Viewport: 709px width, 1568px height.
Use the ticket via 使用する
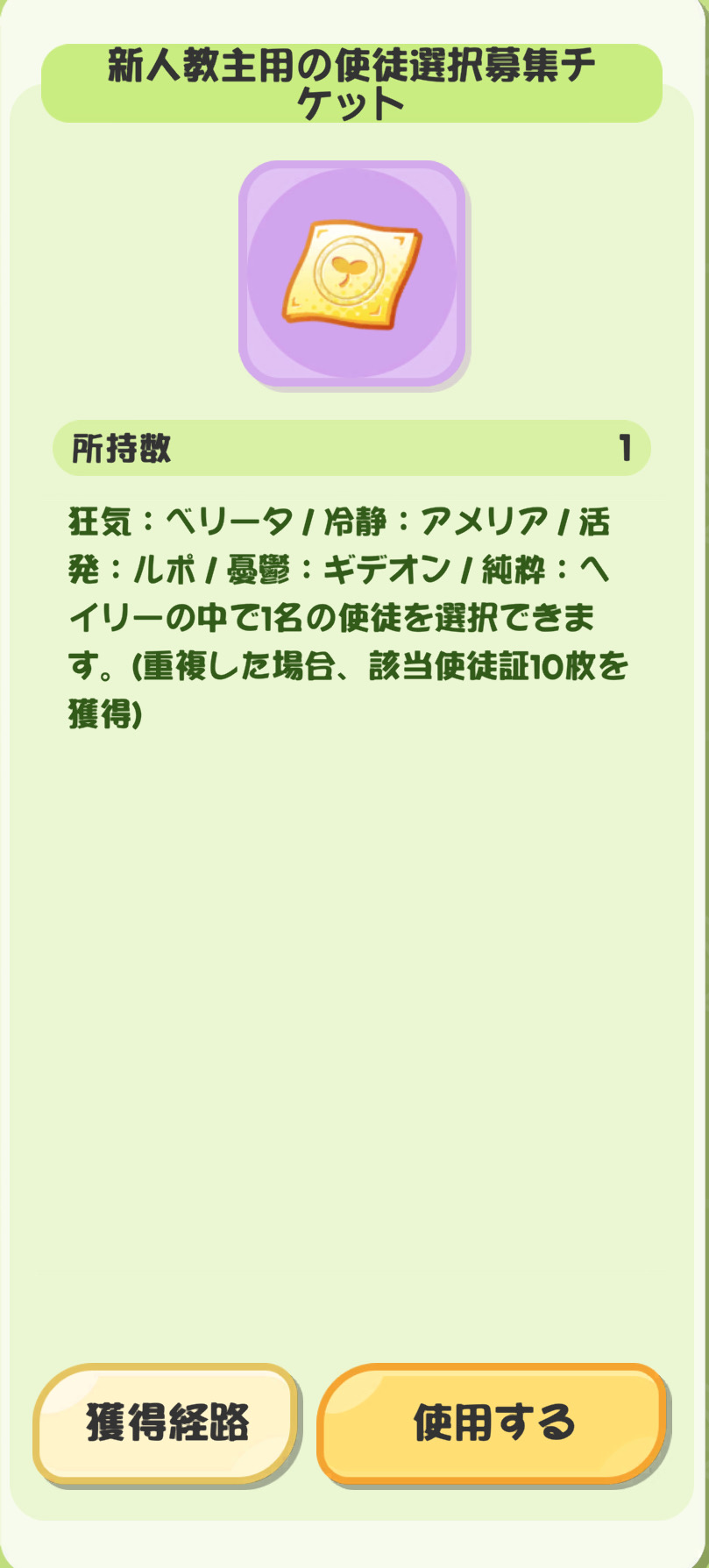pyautogui.click(x=493, y=1423)
